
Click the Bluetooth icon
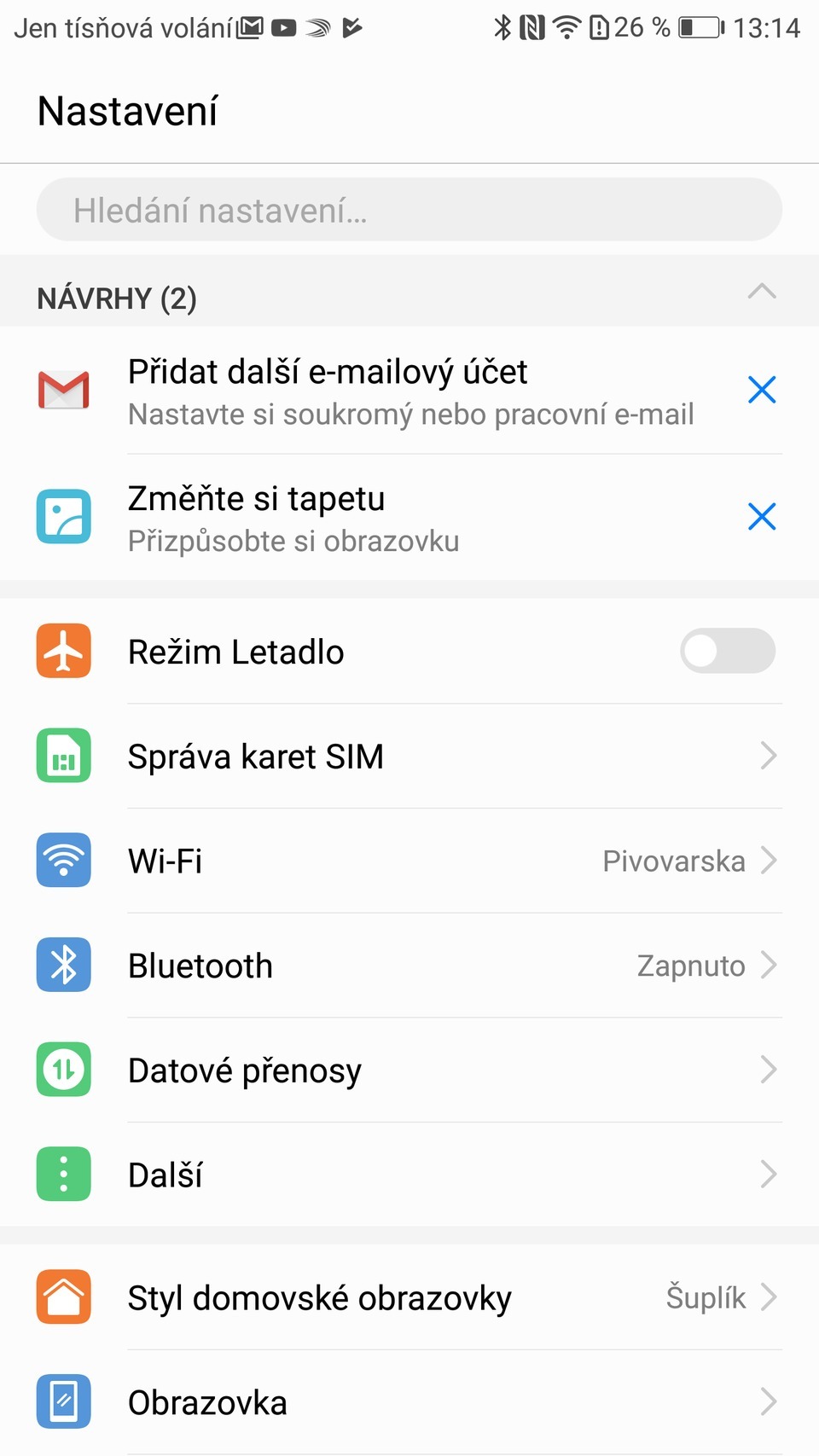pos(62,965)
